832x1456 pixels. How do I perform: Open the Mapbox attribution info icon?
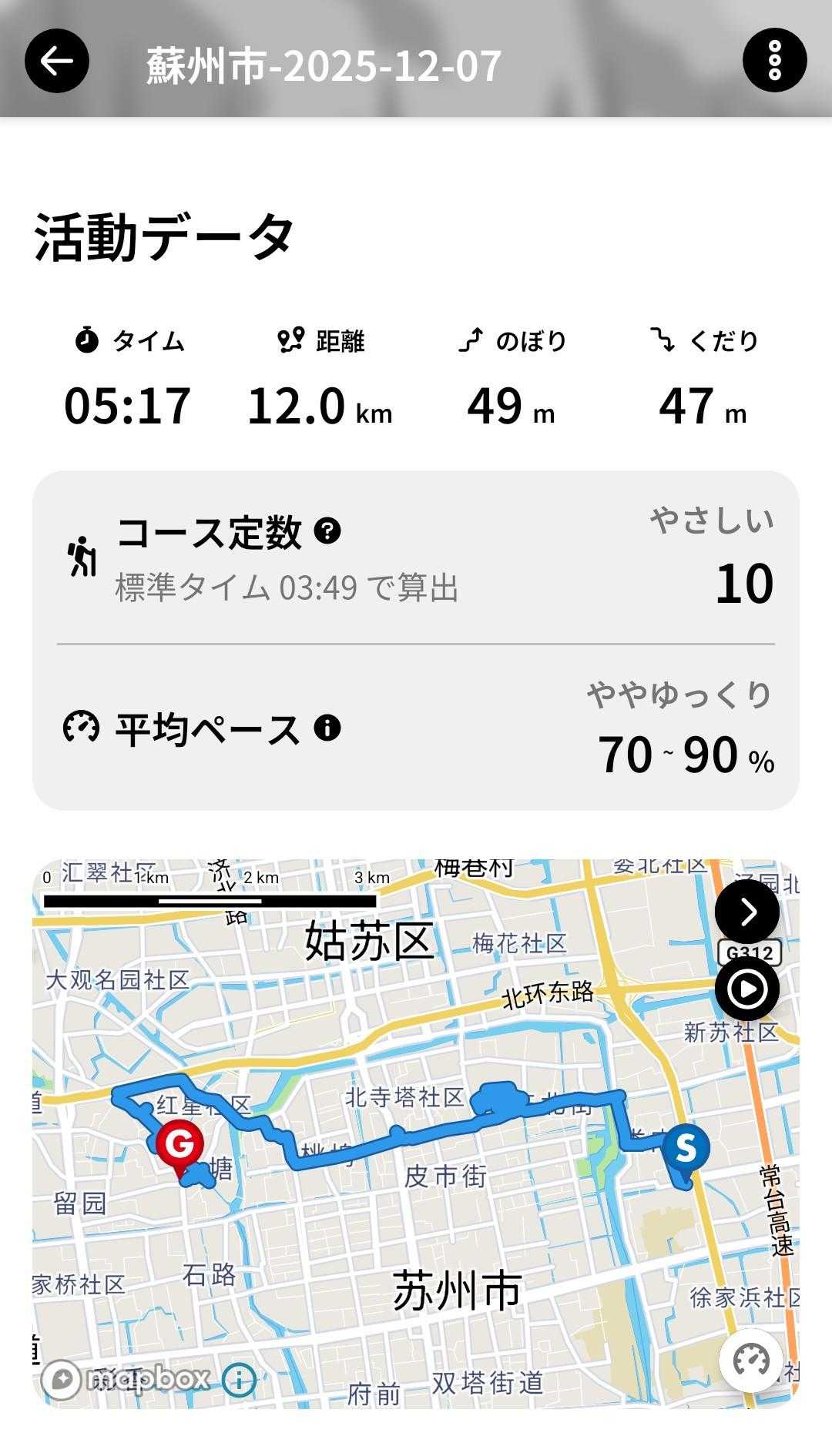[x=239, y=1379]
